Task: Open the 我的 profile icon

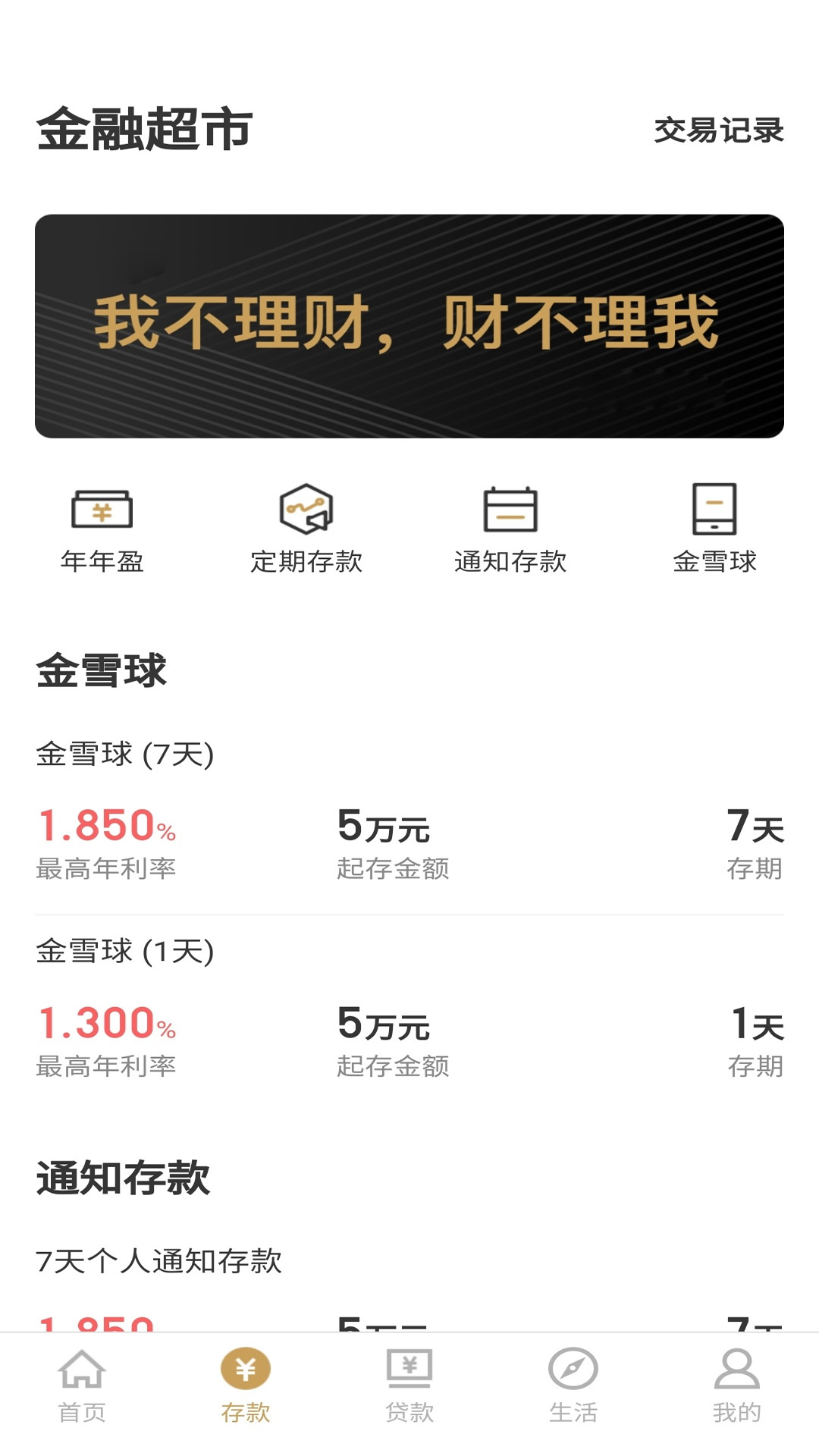Action: [736, 1388]
